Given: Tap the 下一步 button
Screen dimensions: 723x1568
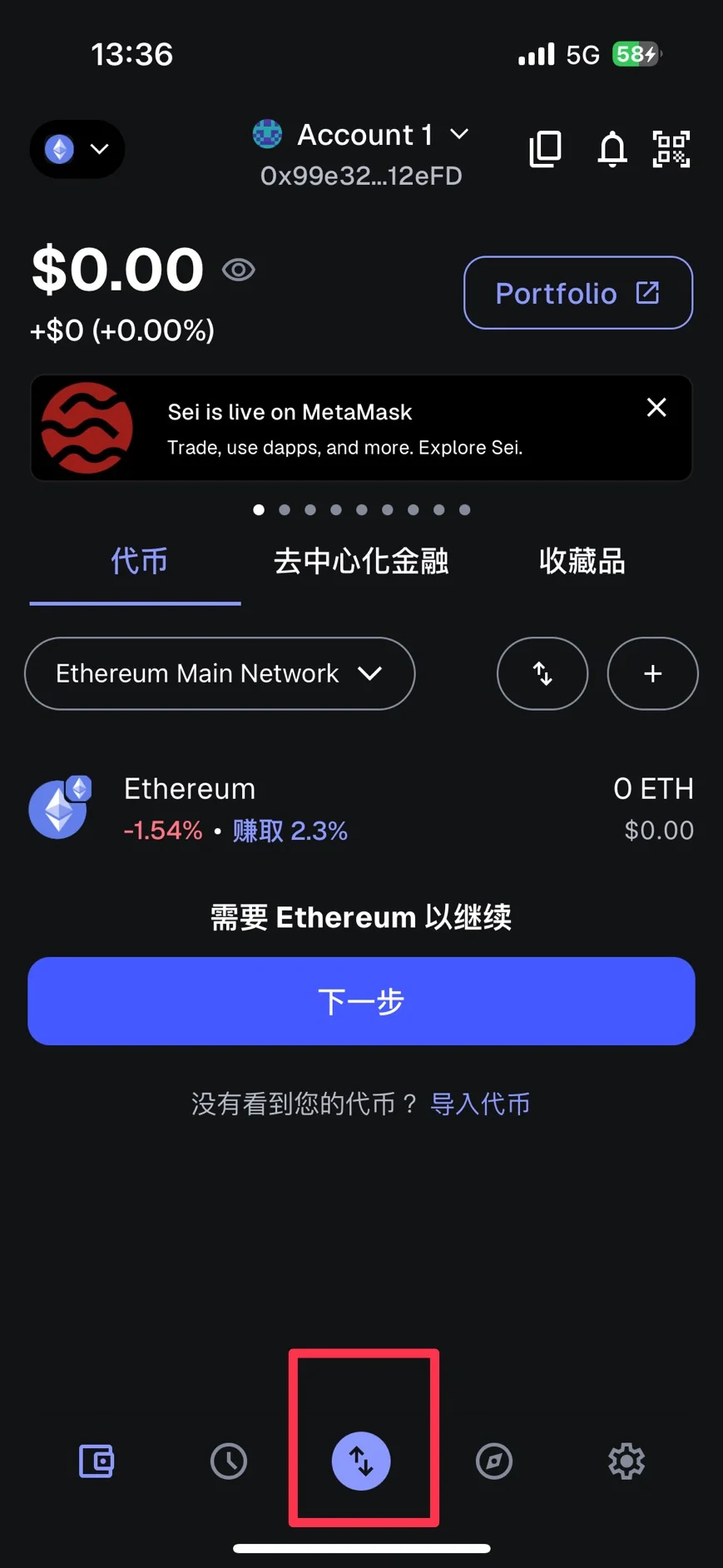Looking at the screenshot, I should [x=361, y=1001].
